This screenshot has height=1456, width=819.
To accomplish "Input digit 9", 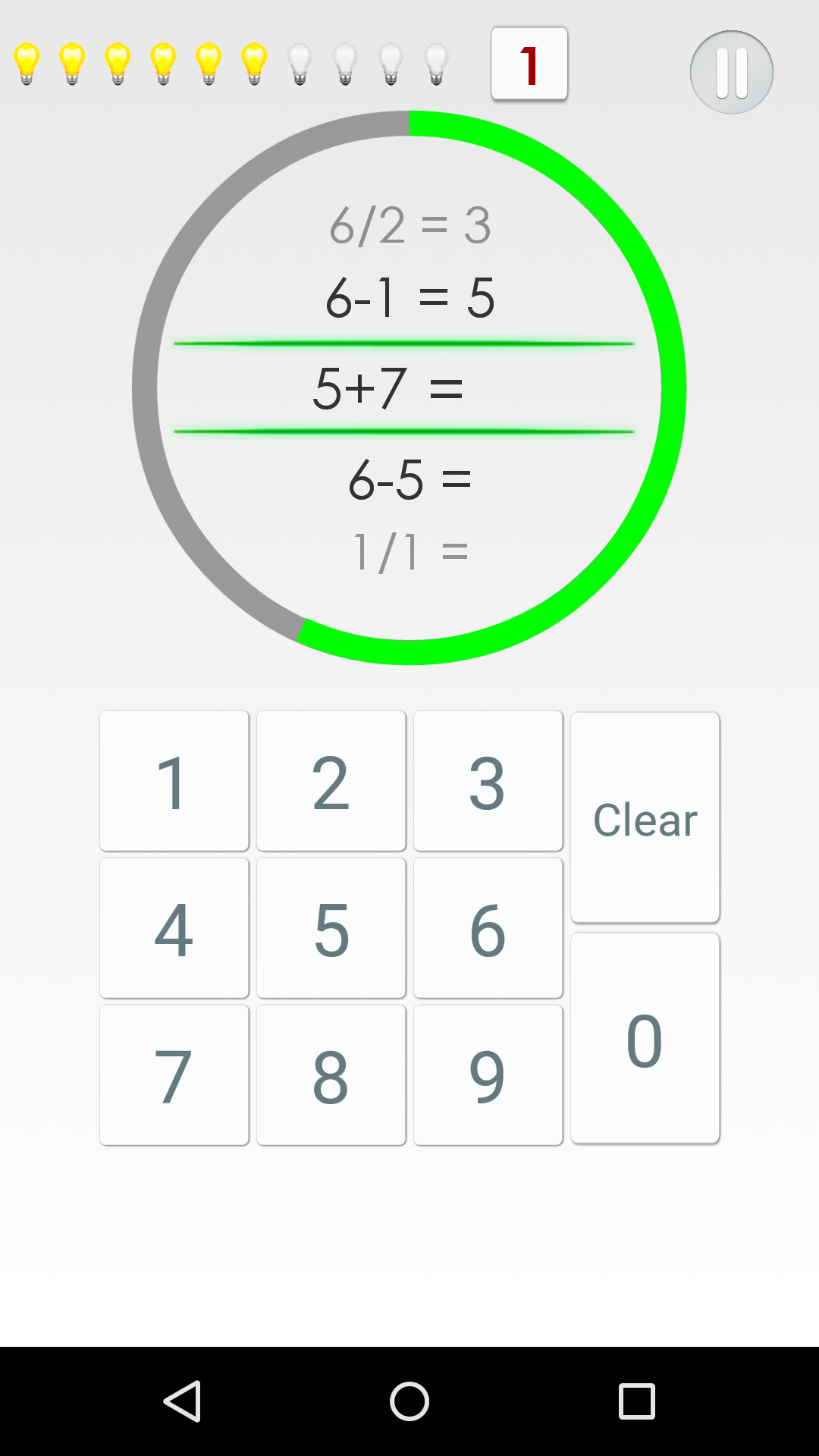I will point(488,1075).
